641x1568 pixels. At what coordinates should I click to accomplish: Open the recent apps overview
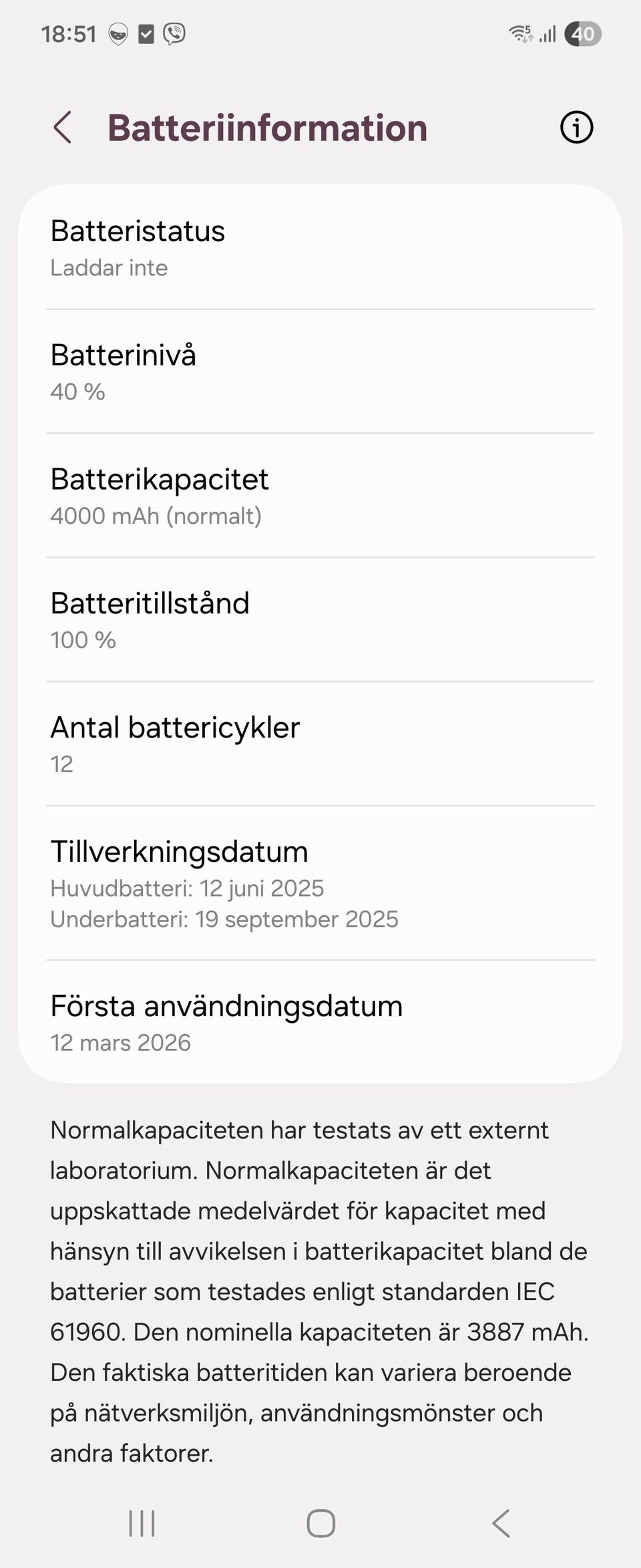coord(142,1523)
